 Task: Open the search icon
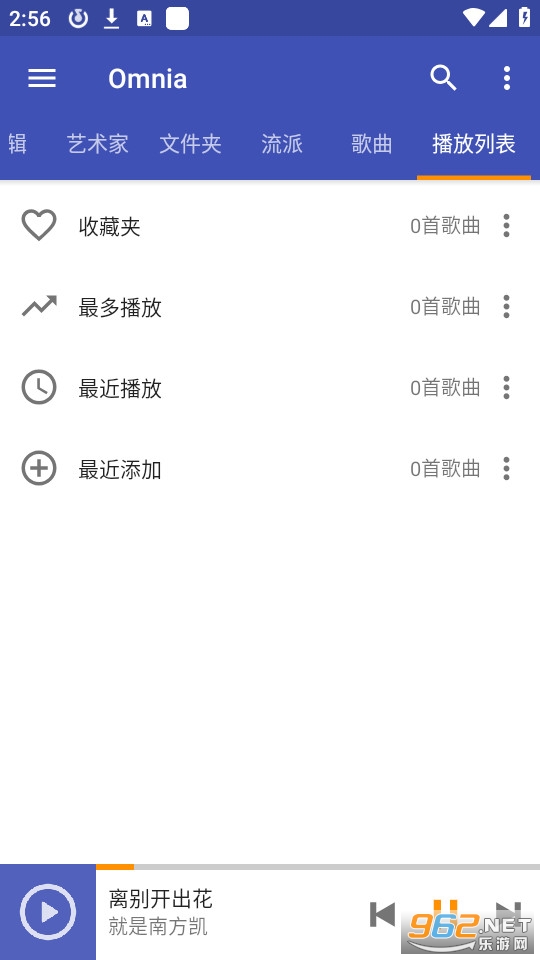[443, 78]
